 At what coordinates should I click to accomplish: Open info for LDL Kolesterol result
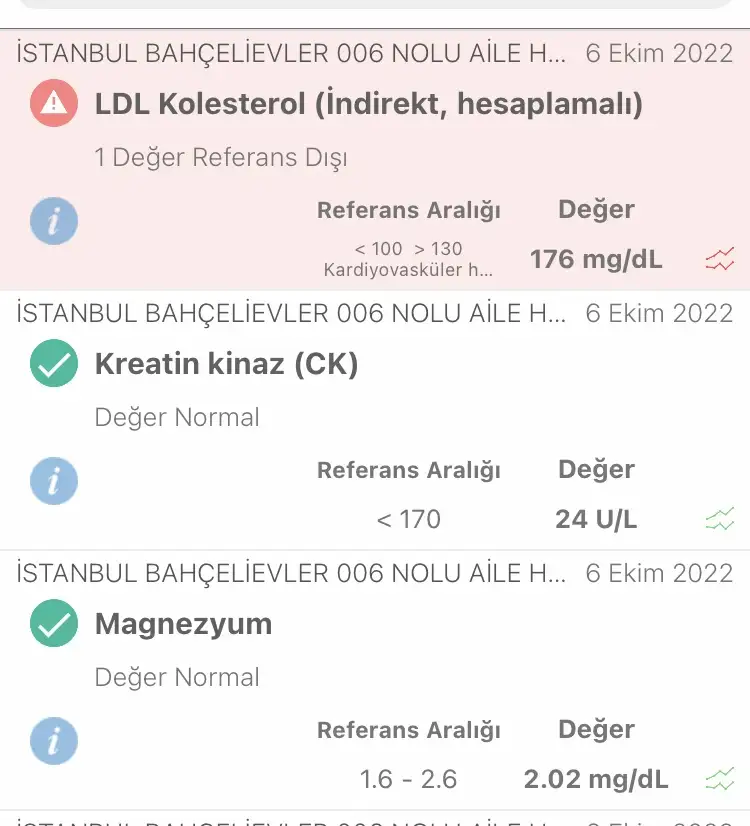point(54,221)
